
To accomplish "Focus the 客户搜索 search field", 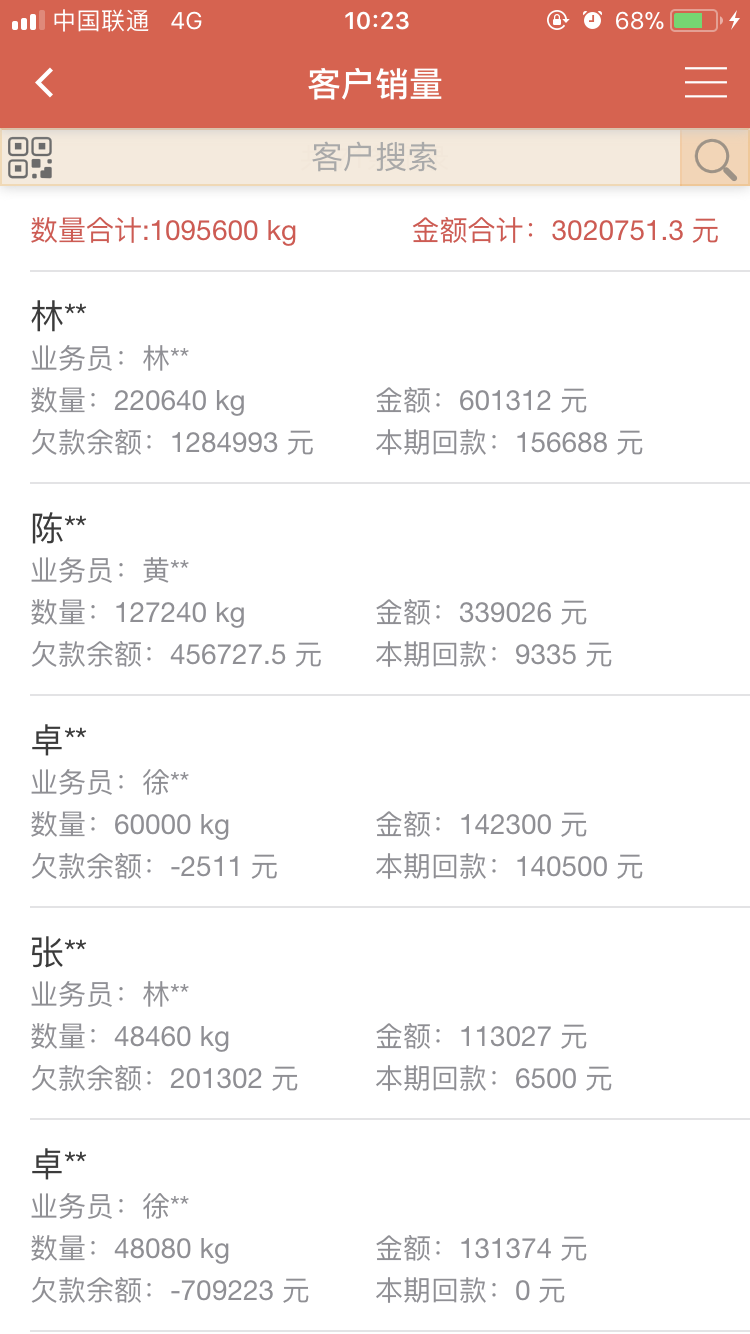I will point(374,158).
